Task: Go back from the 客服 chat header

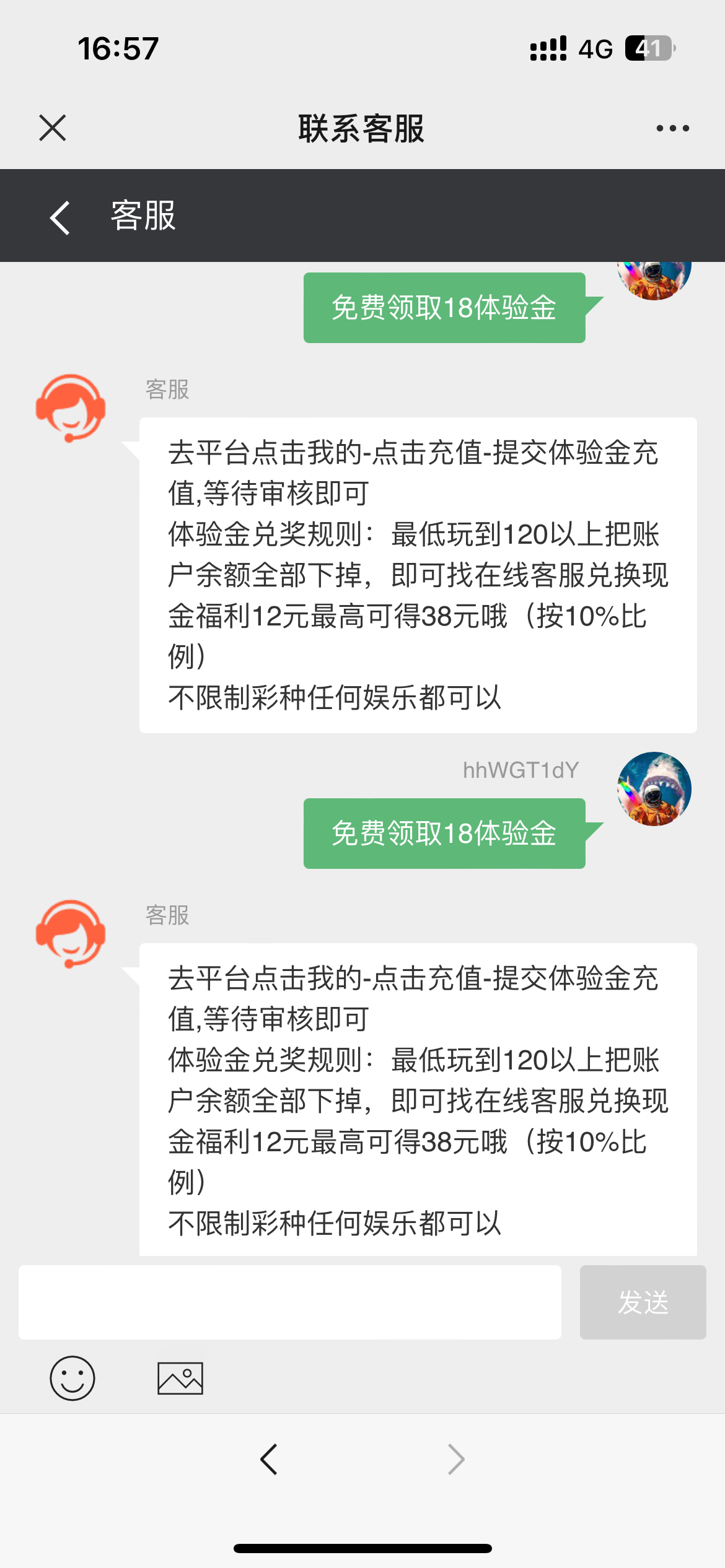Action: (x=60, y=217)
